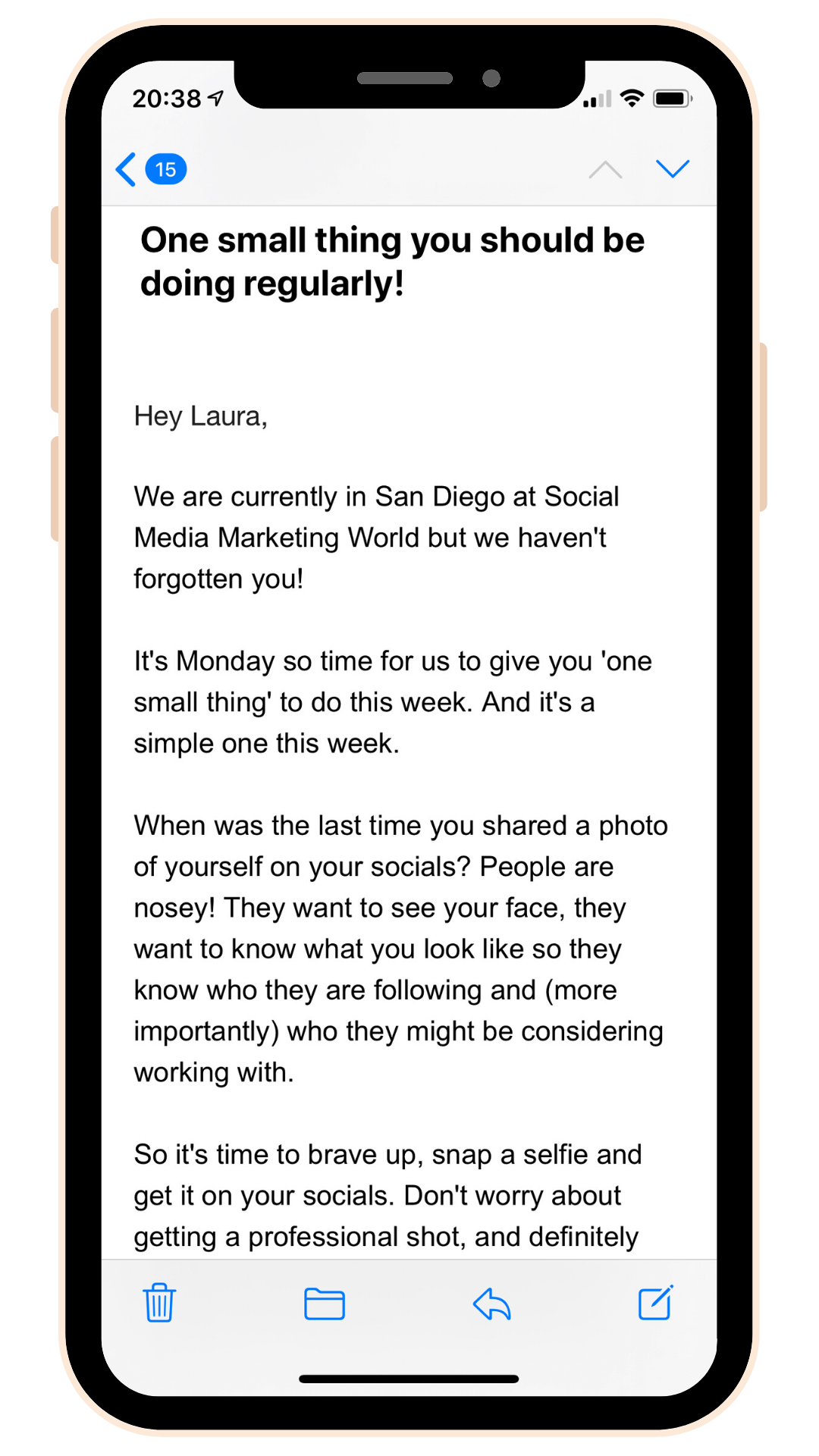Go back to the inbox list
The width and height of the screenshot is (819, 1456).
[x=150, y=169]
